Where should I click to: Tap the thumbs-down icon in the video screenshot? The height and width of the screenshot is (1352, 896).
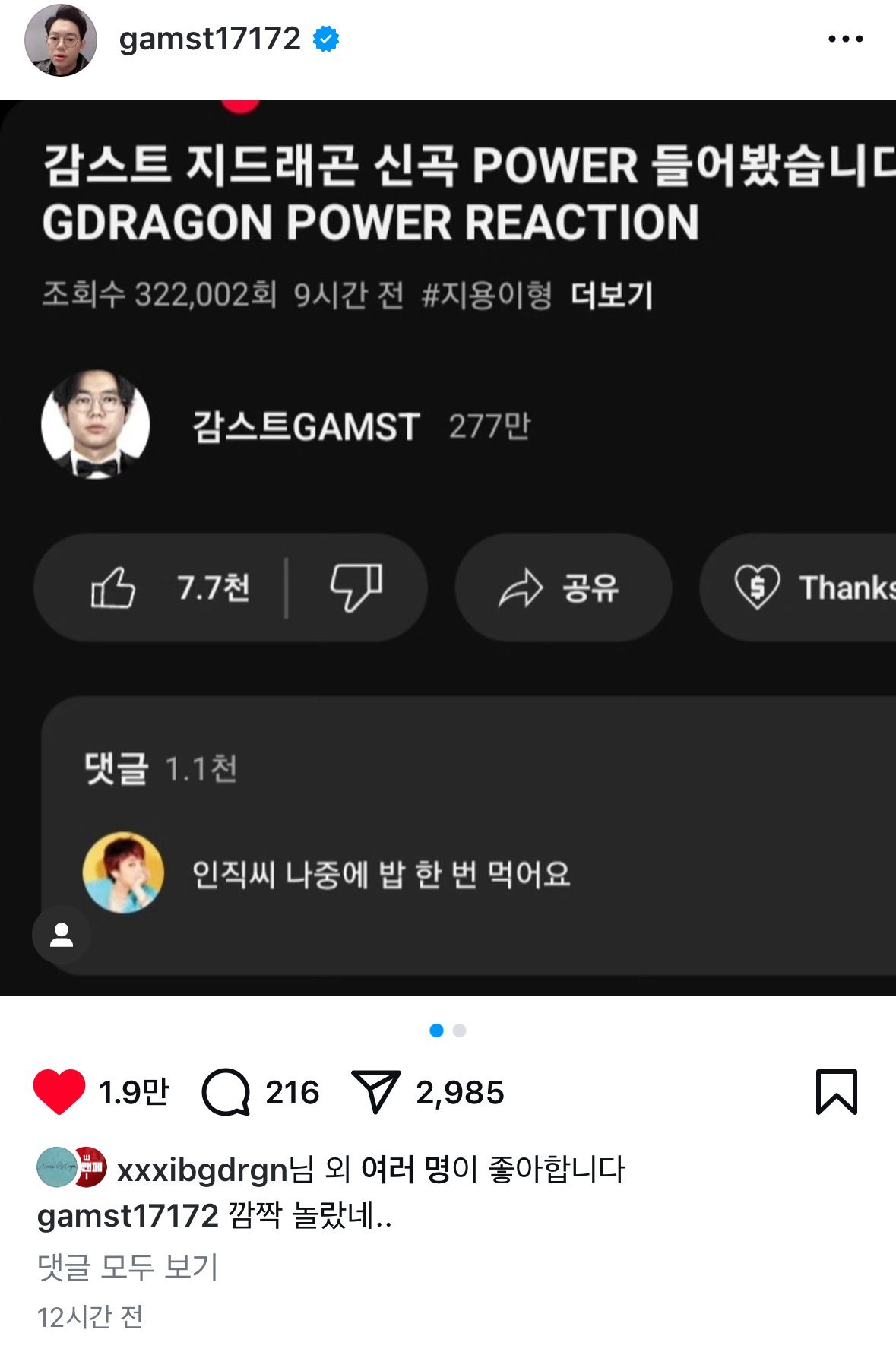[356, 586]
